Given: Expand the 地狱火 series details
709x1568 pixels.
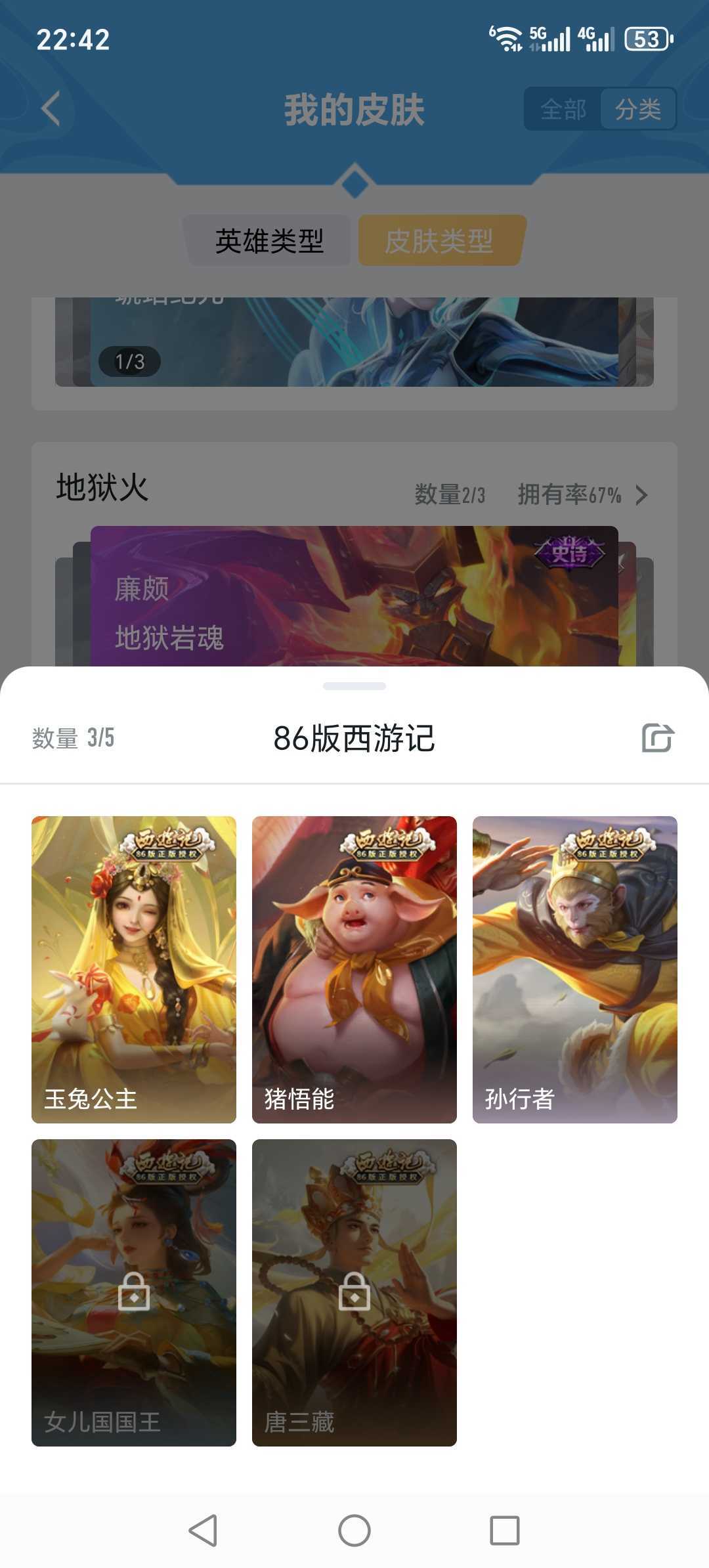Looking at the screenshot, I should coord(641,494).
